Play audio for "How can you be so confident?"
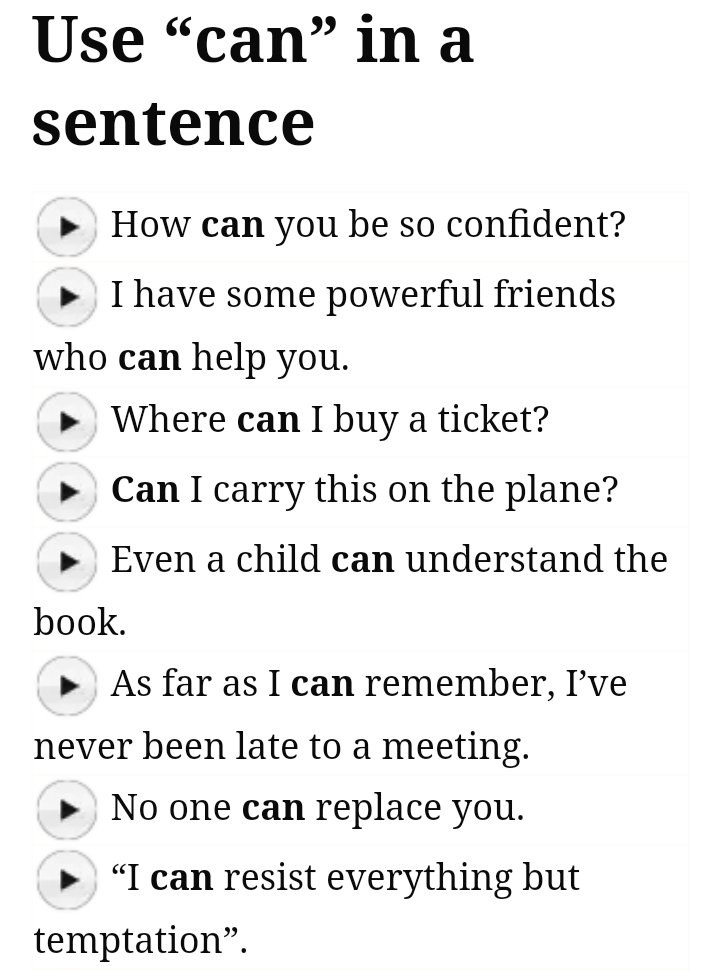Image resolution: width=719 pixels, height=971 pixels. 66,227
